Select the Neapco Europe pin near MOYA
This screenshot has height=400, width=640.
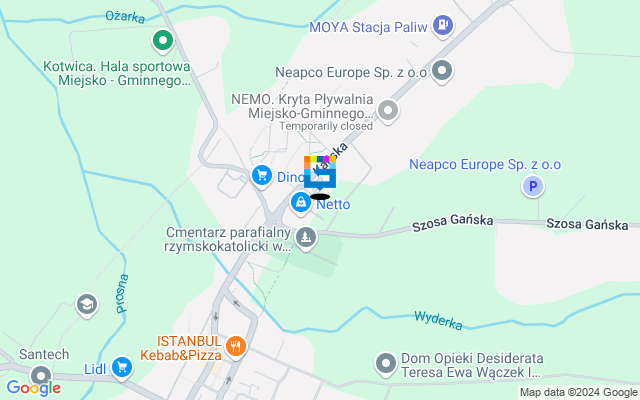click(444, 71)
